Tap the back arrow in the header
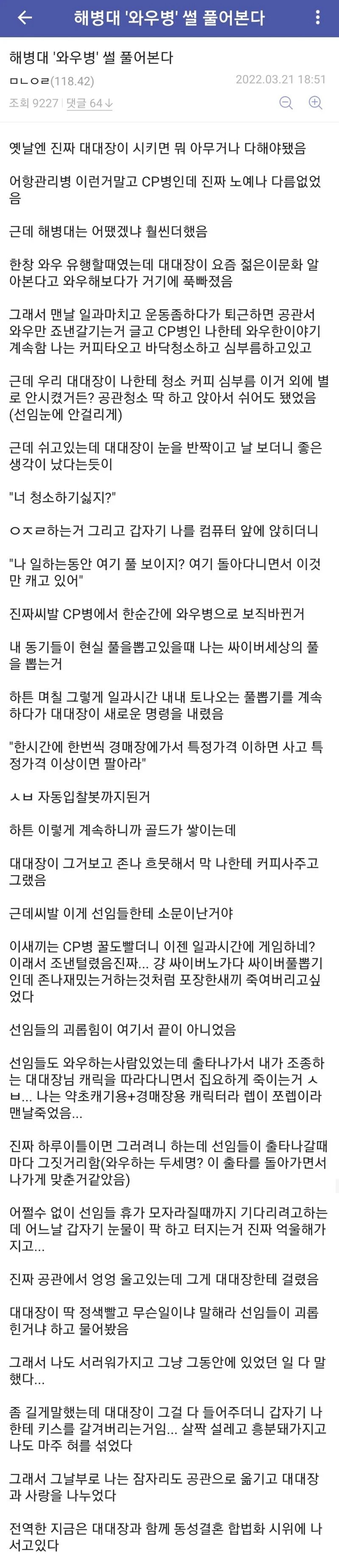This screenshot has width=339, height=1568. click(24, 18)
